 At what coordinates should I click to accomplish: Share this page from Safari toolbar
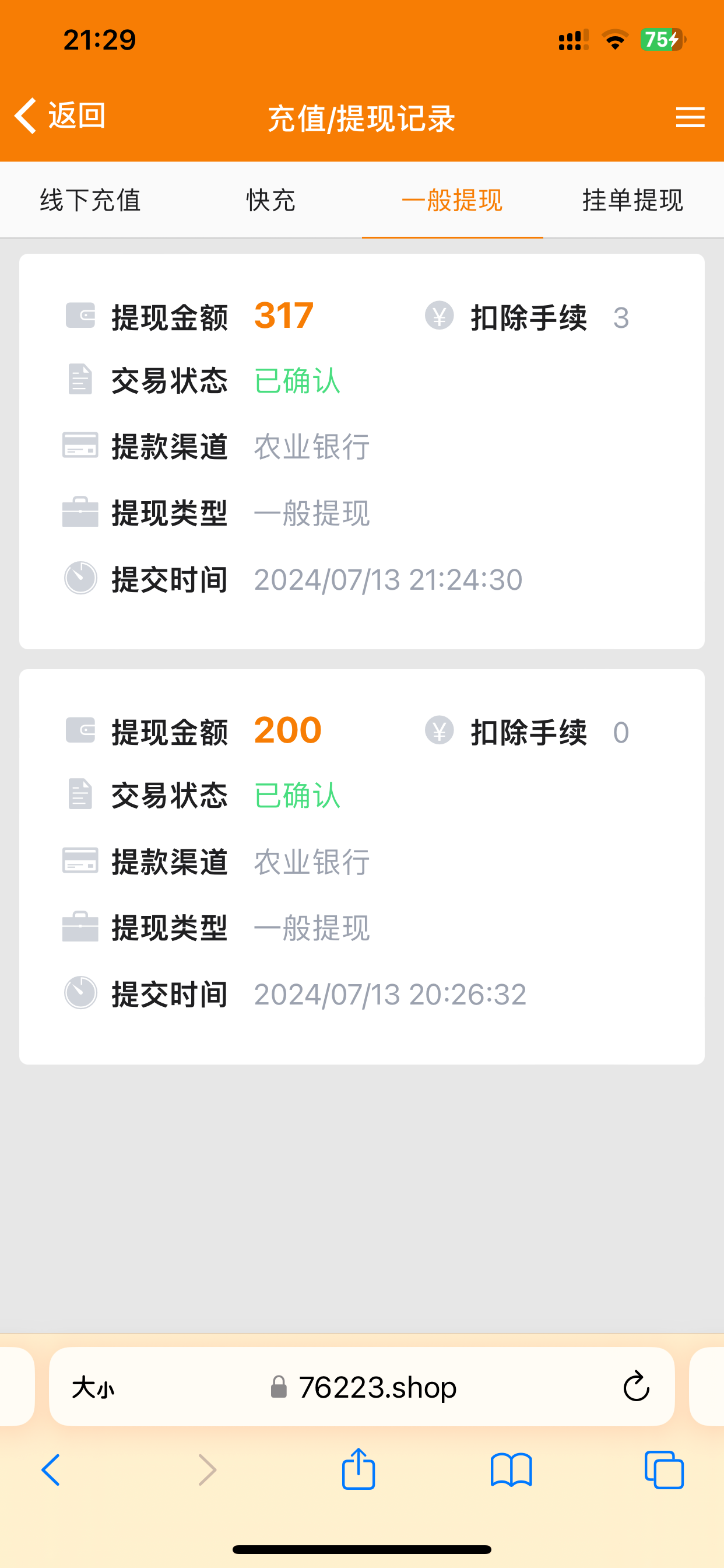pos(359,1469)
